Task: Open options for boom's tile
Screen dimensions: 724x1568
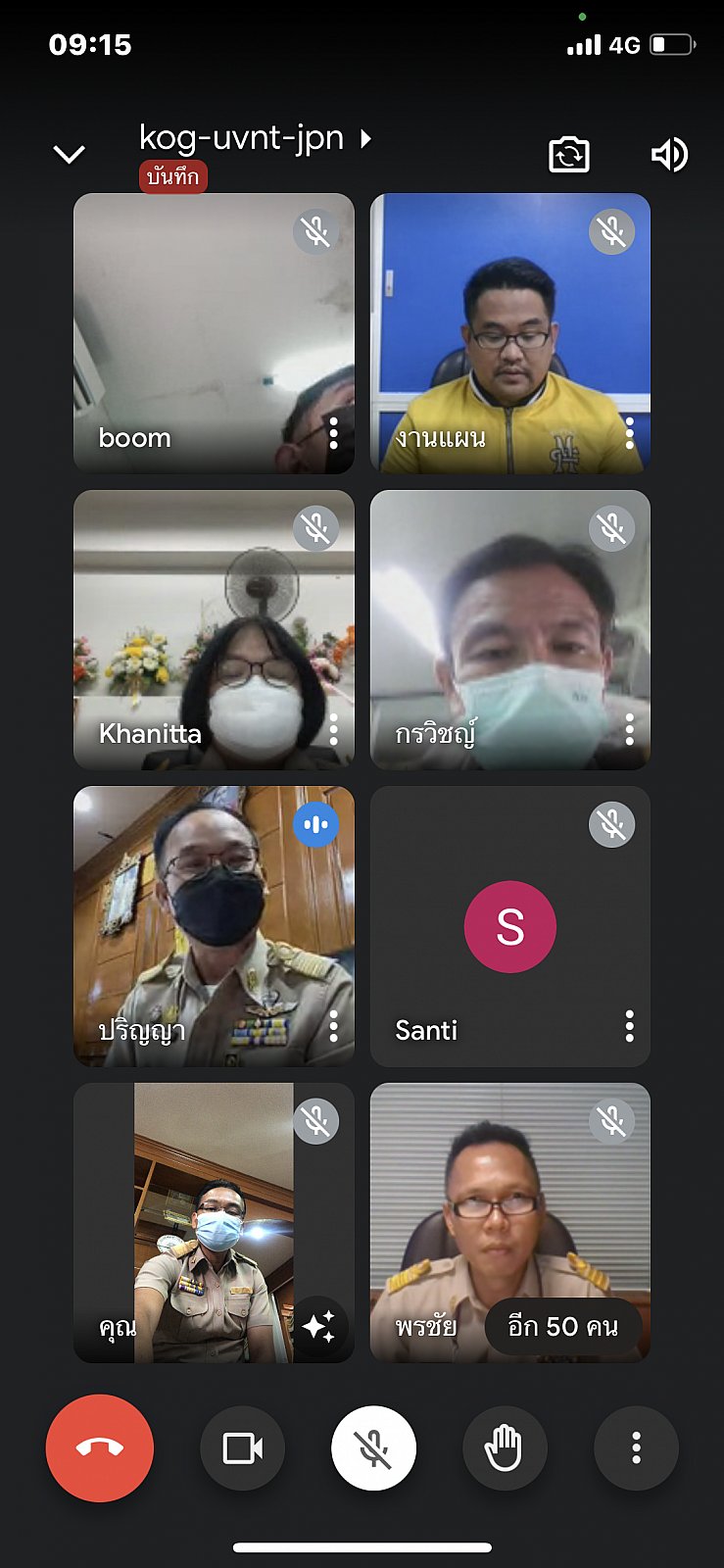Action: pyautogui.click(x=334, y=433)
